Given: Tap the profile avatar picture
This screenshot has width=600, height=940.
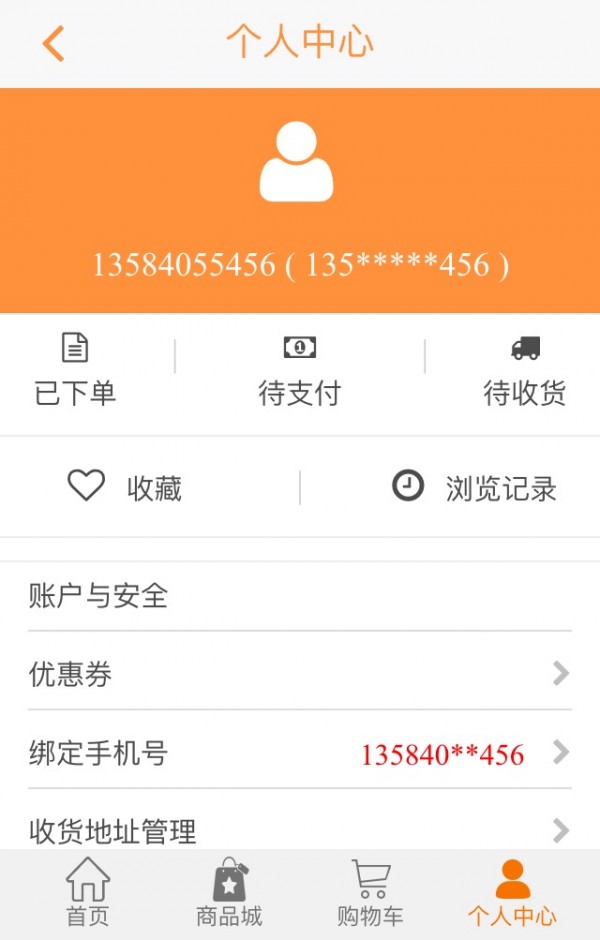Looking at the screenshot, I should [x=296, y=161].
